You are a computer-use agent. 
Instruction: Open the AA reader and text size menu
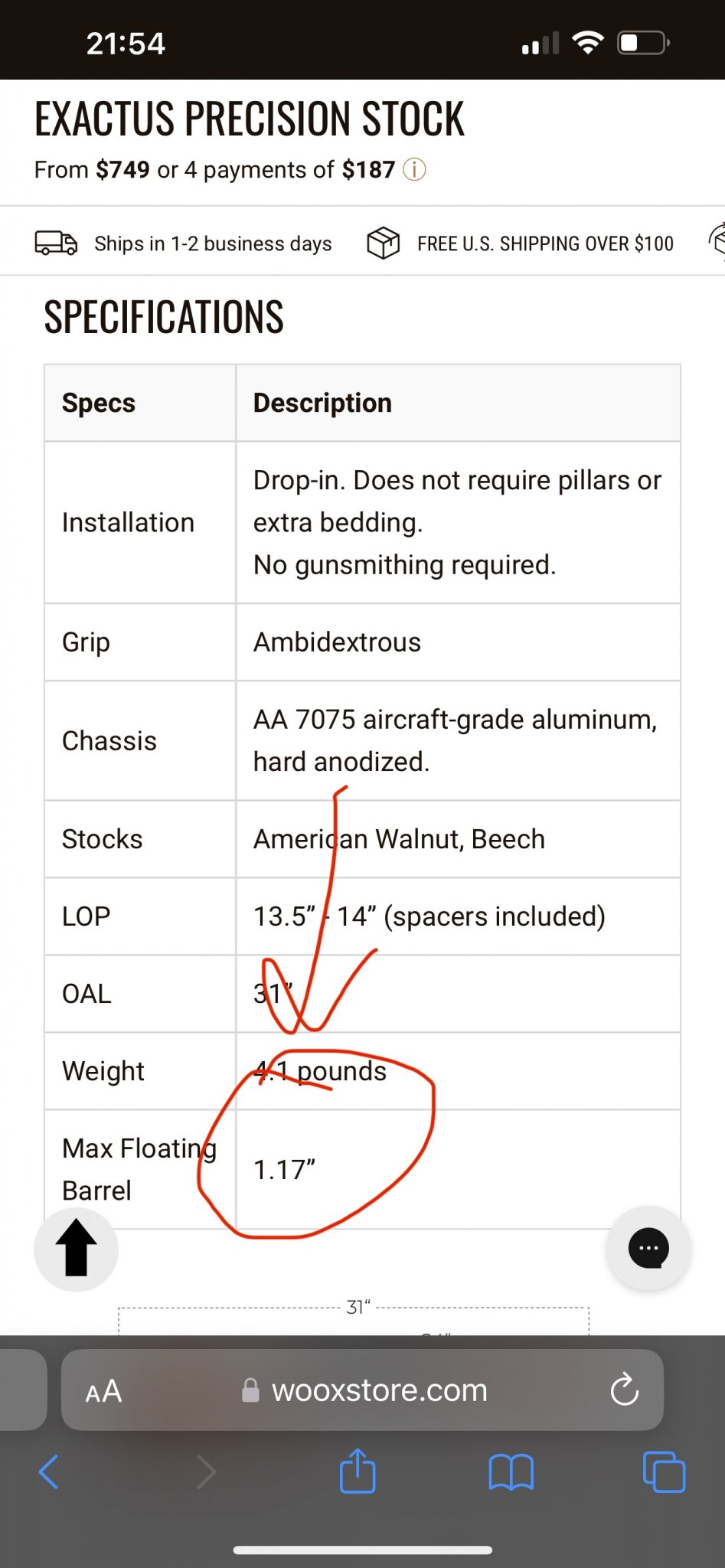coord(103,1390)
